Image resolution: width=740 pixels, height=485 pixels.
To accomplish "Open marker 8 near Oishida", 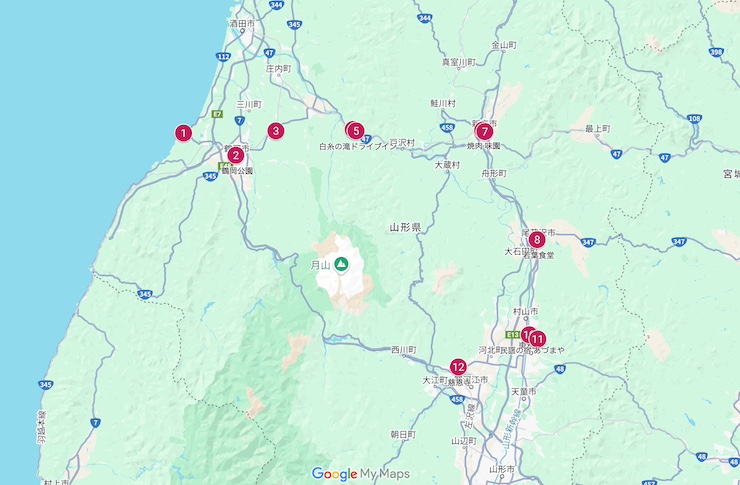I will 537,239.
